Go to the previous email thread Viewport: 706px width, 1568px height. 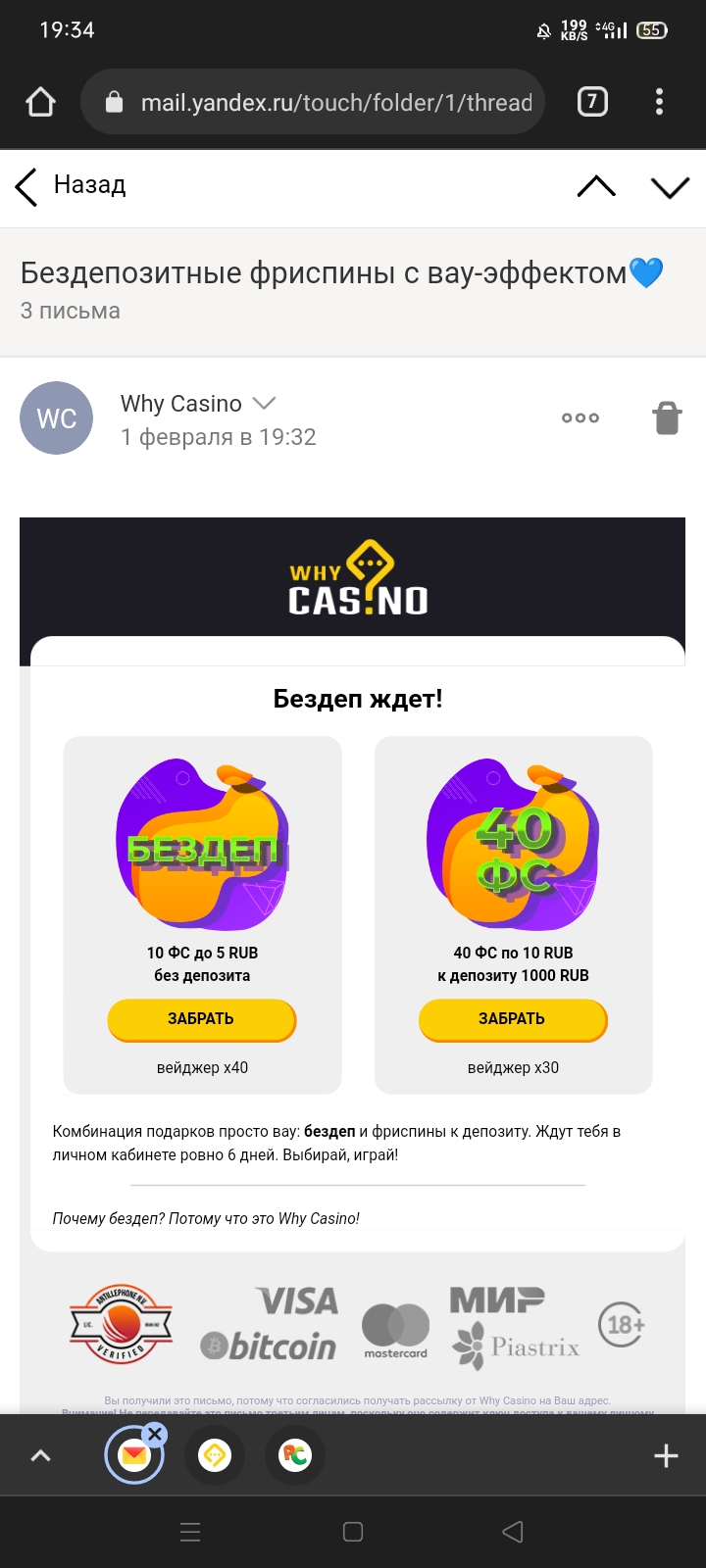pos(596,186)
